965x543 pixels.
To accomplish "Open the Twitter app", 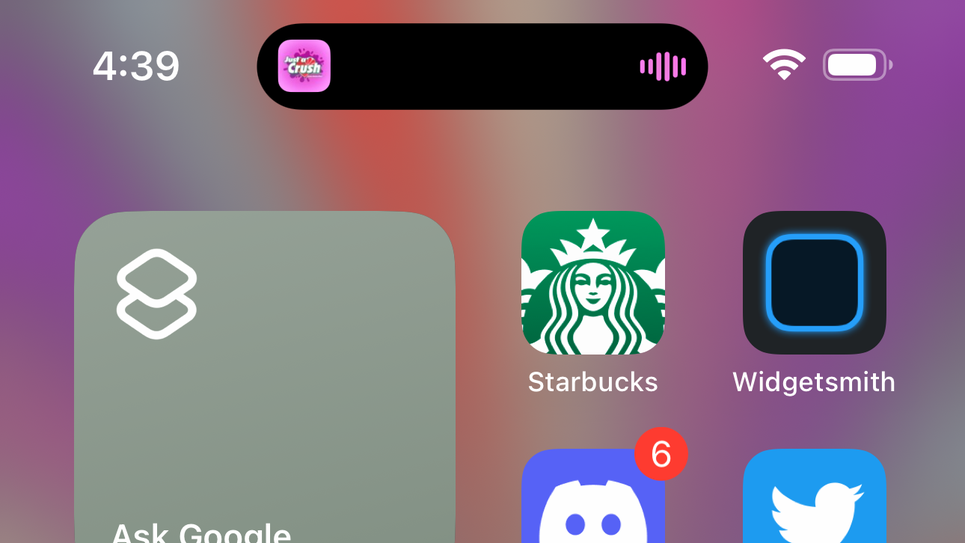I will click(814, 496).
